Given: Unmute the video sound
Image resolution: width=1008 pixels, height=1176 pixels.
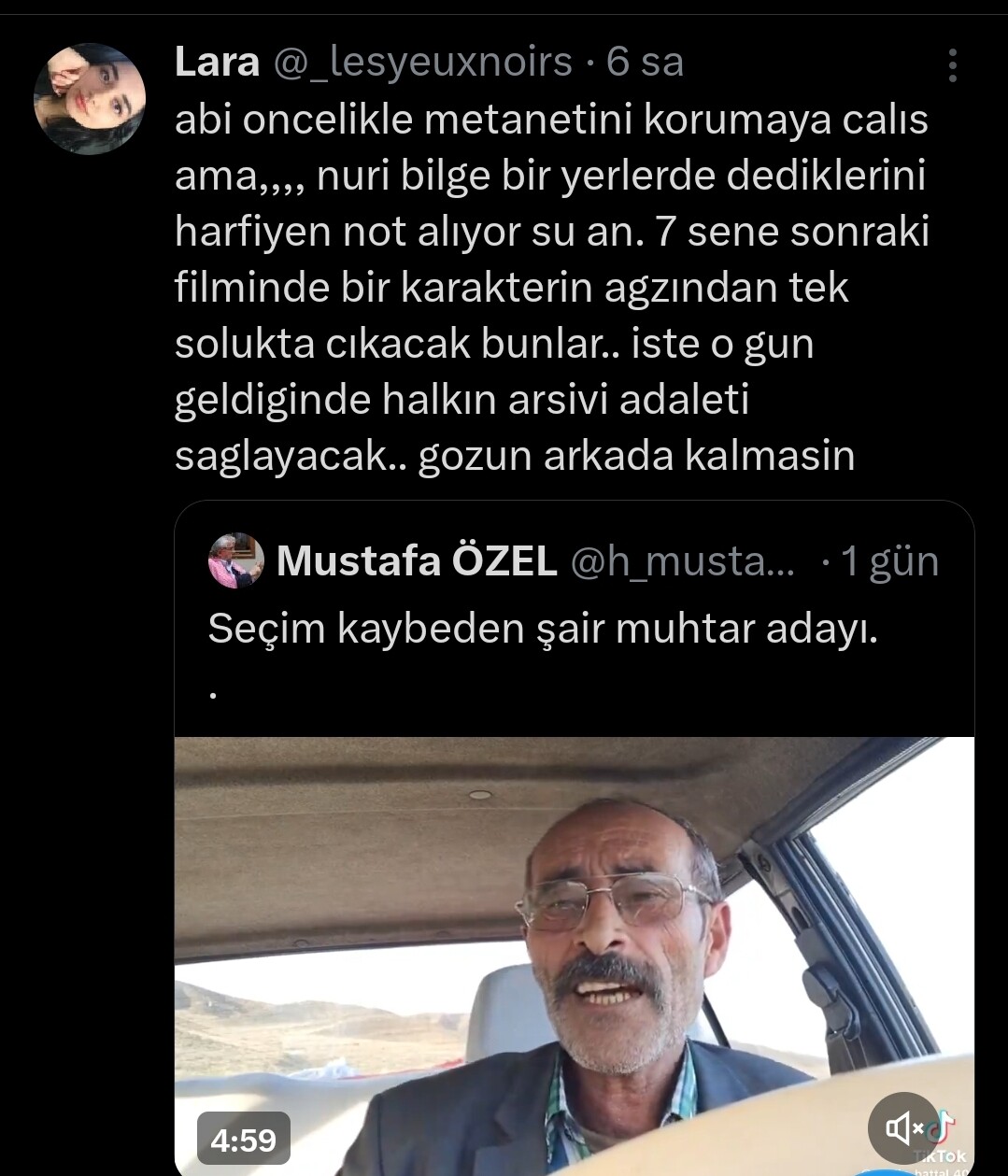Looking at the screenshot, I should [903, 1128].
